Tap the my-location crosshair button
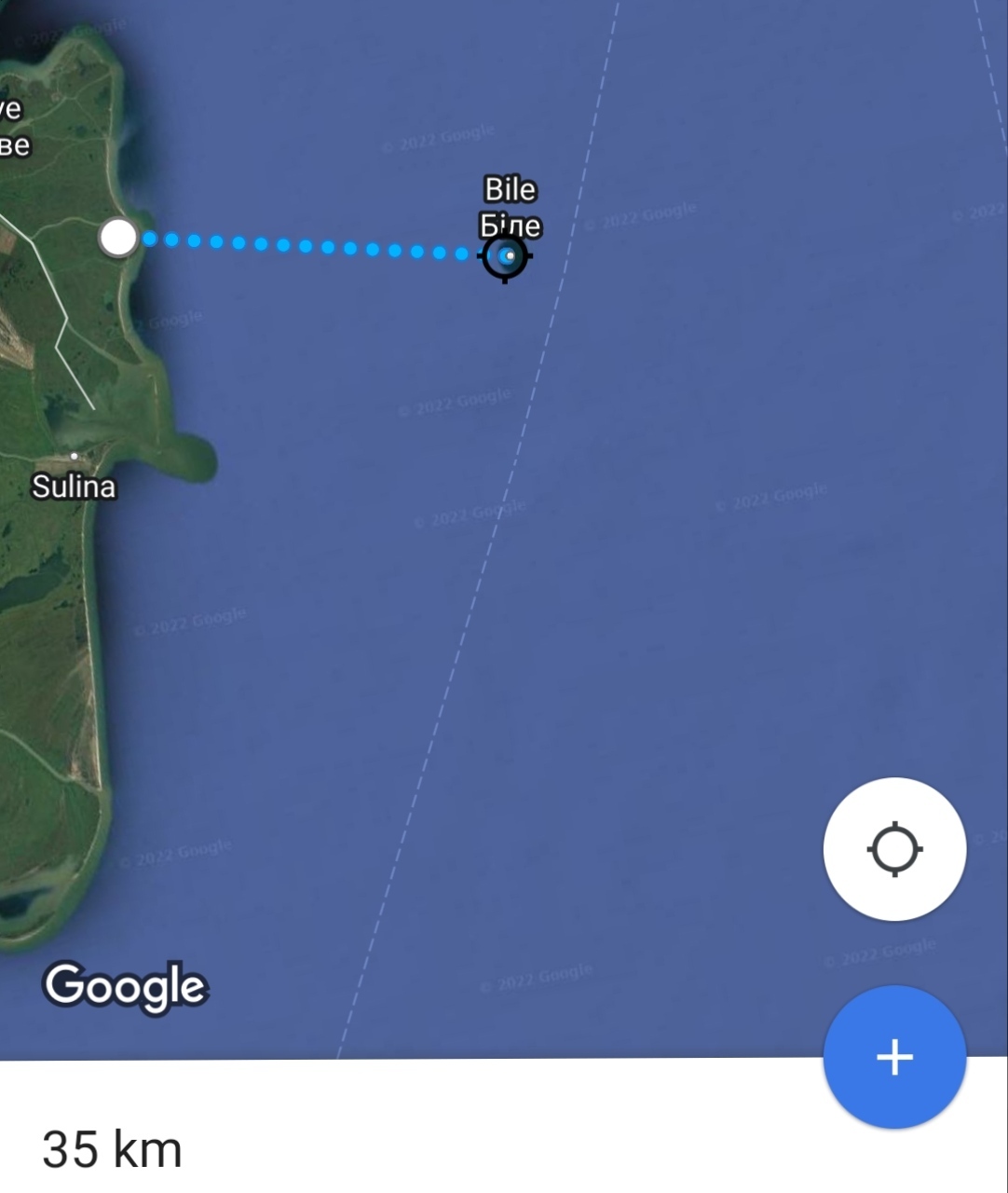The width and height of the screenshot is (1008, 1193). pyautogui.click(x=894, y=849)
